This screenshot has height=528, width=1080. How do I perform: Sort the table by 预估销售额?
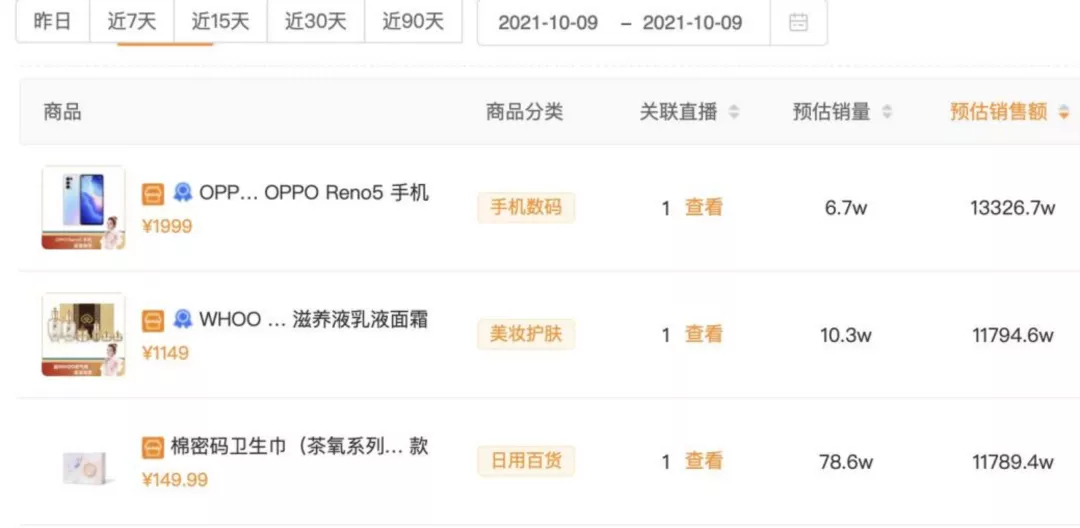(x=1063, y=112)
